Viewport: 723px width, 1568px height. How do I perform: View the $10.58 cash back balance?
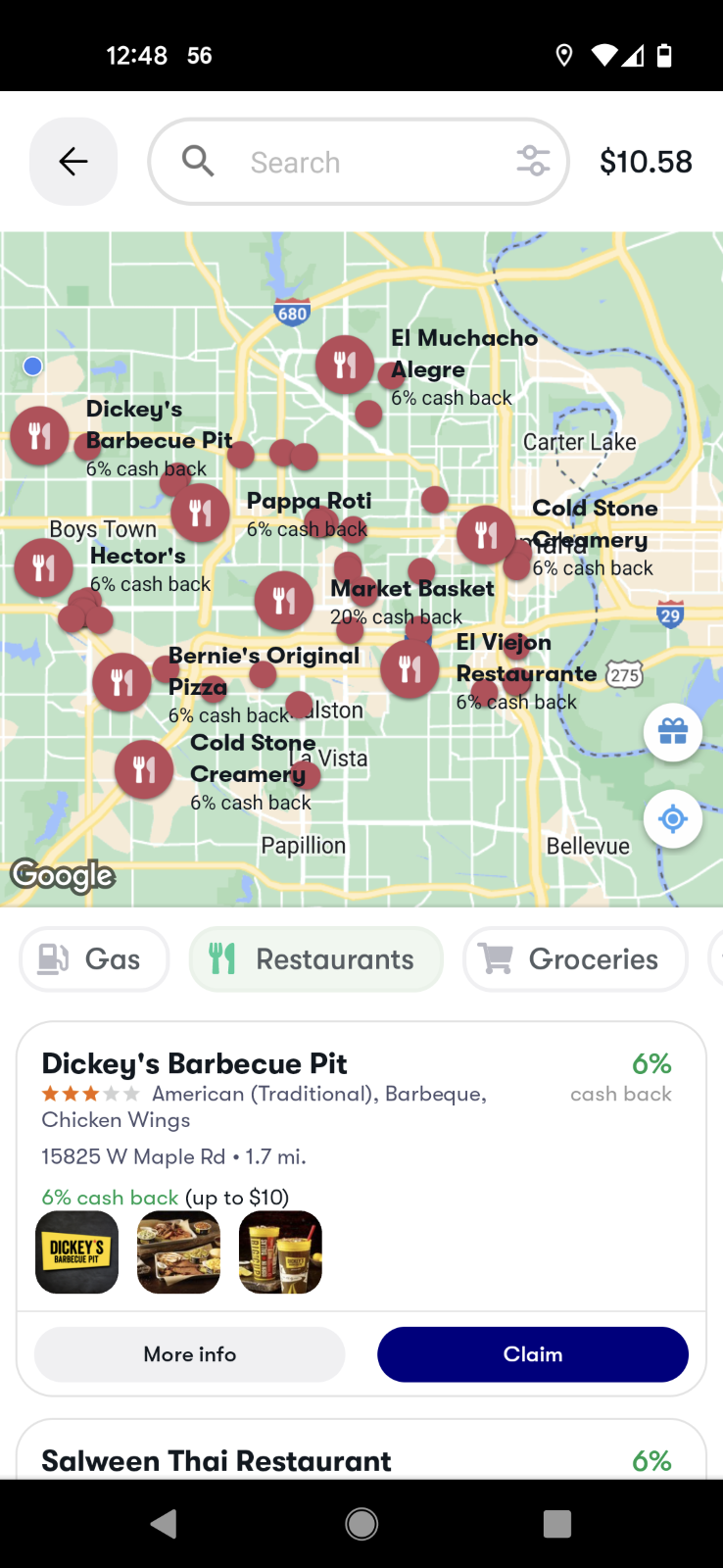(x=646, y=162)
